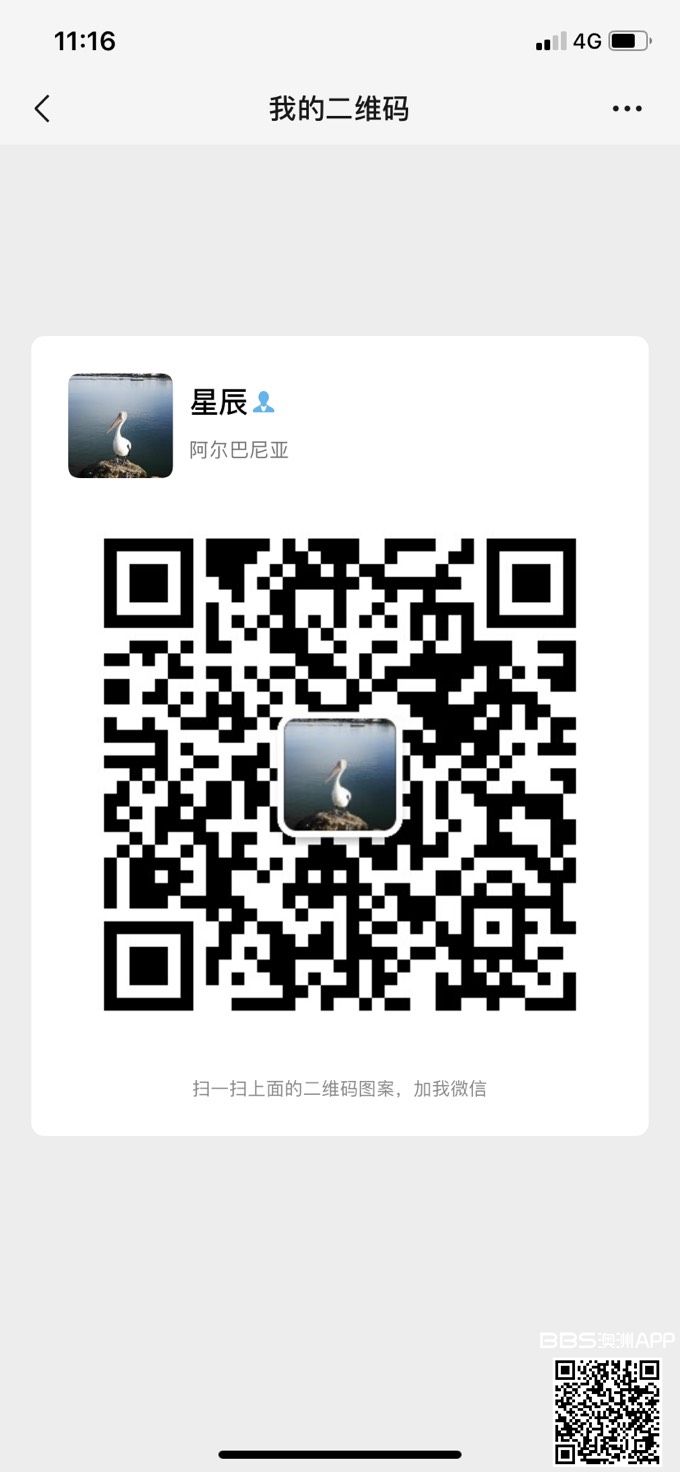Open the three-dot more options menu
680x1472 pixels.
point(627,108)
